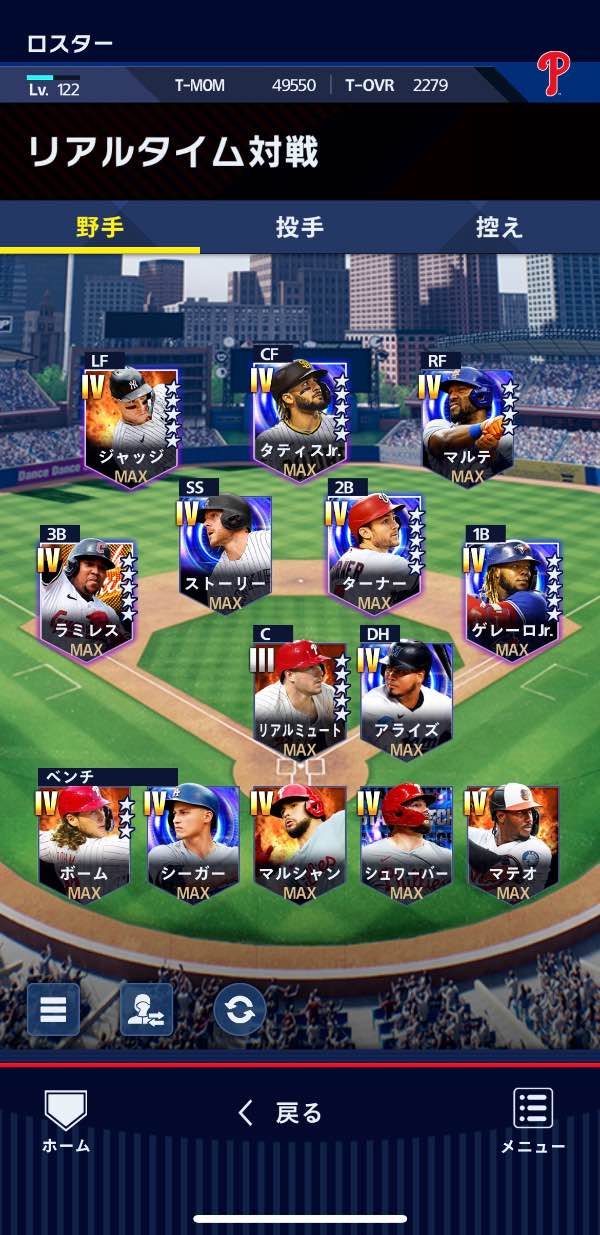600x1235 pixels.
Task: Tap the player swap icon button
Action: click(147, 1010)
